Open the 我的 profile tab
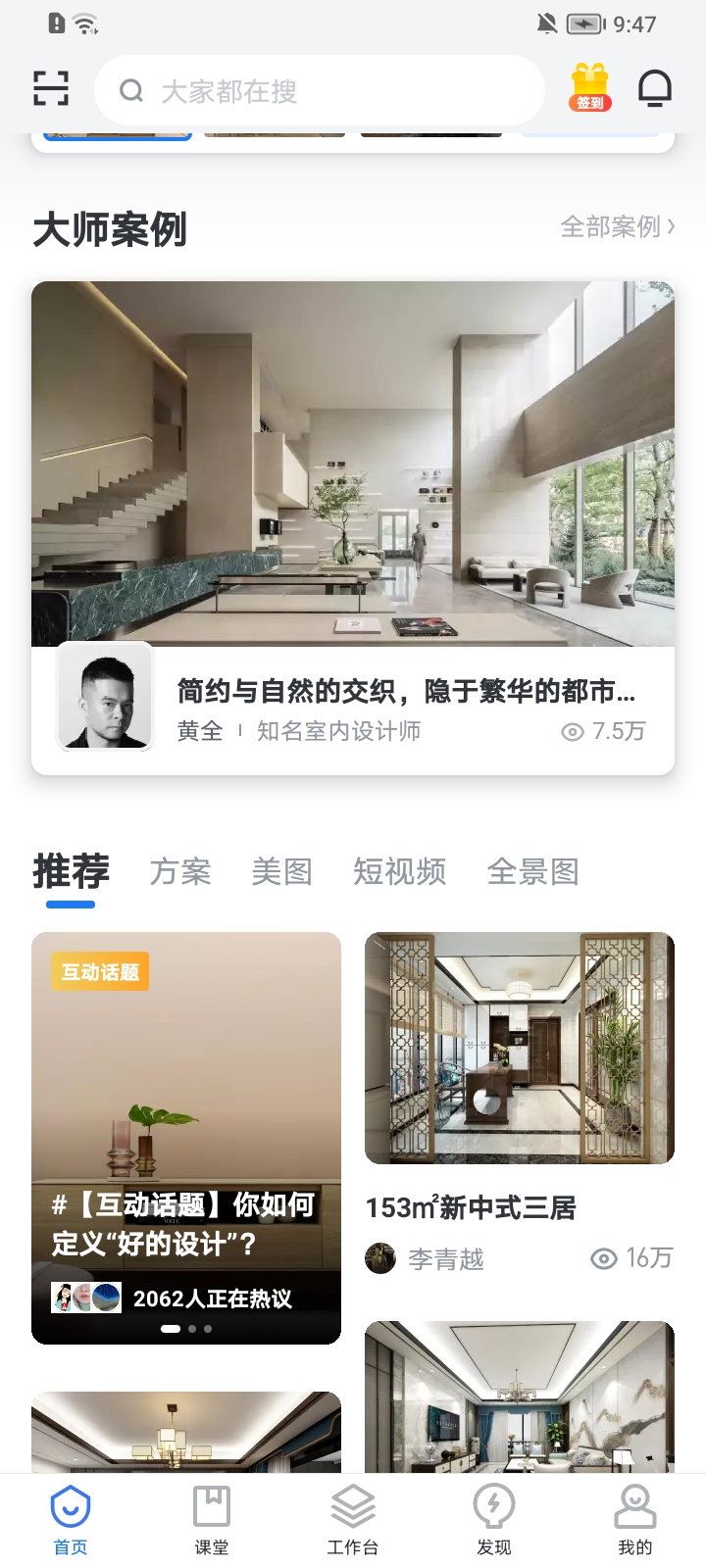Screen dimensions: 706x1568 tap(635, 1520)
